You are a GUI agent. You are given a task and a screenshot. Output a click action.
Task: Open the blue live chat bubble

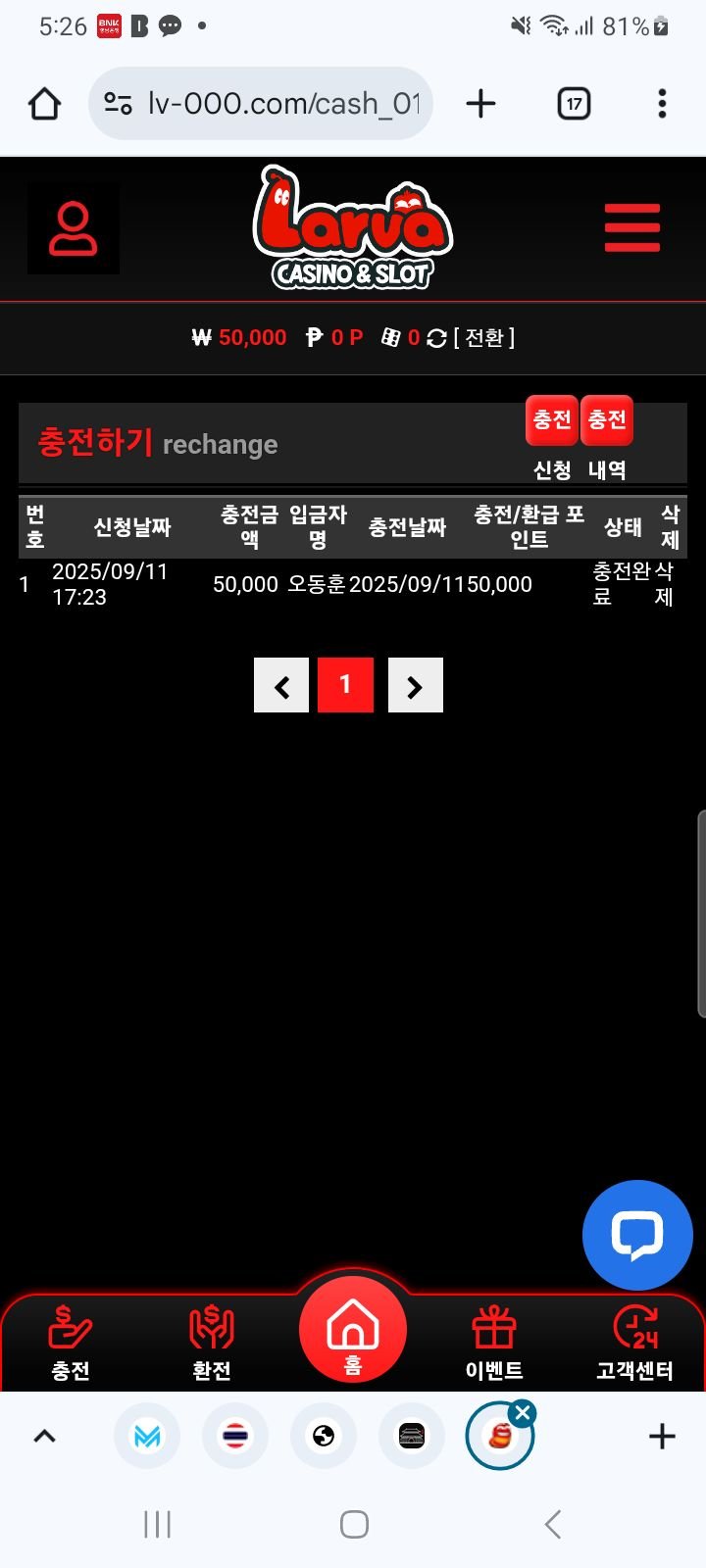pyautogui.click(x=637, y=1235)
